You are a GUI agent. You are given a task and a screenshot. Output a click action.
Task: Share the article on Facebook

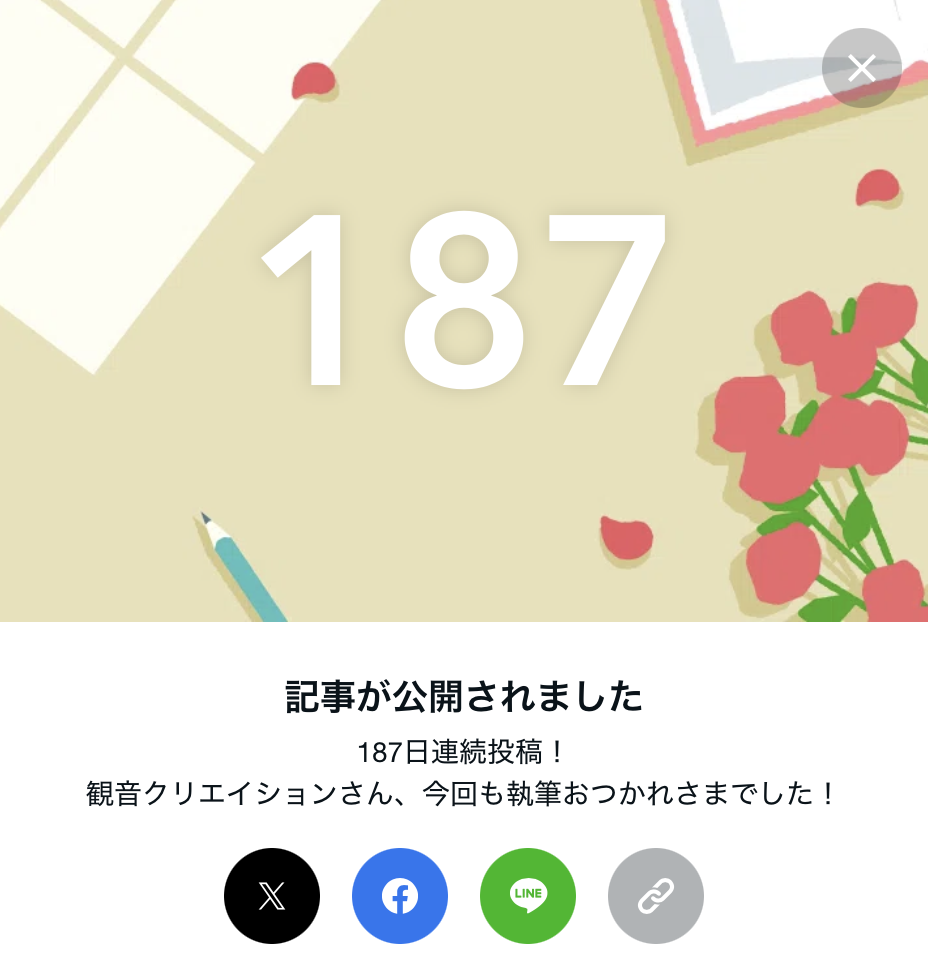(x=400, y=896)
